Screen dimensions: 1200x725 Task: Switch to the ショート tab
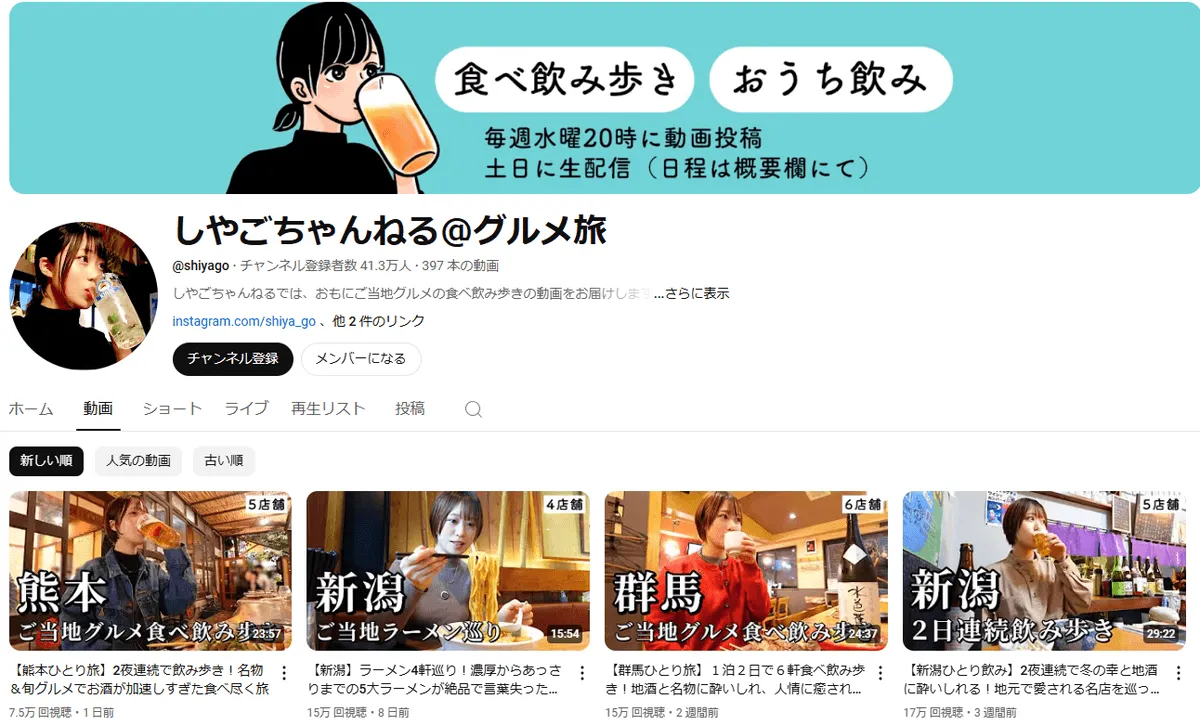172,408
